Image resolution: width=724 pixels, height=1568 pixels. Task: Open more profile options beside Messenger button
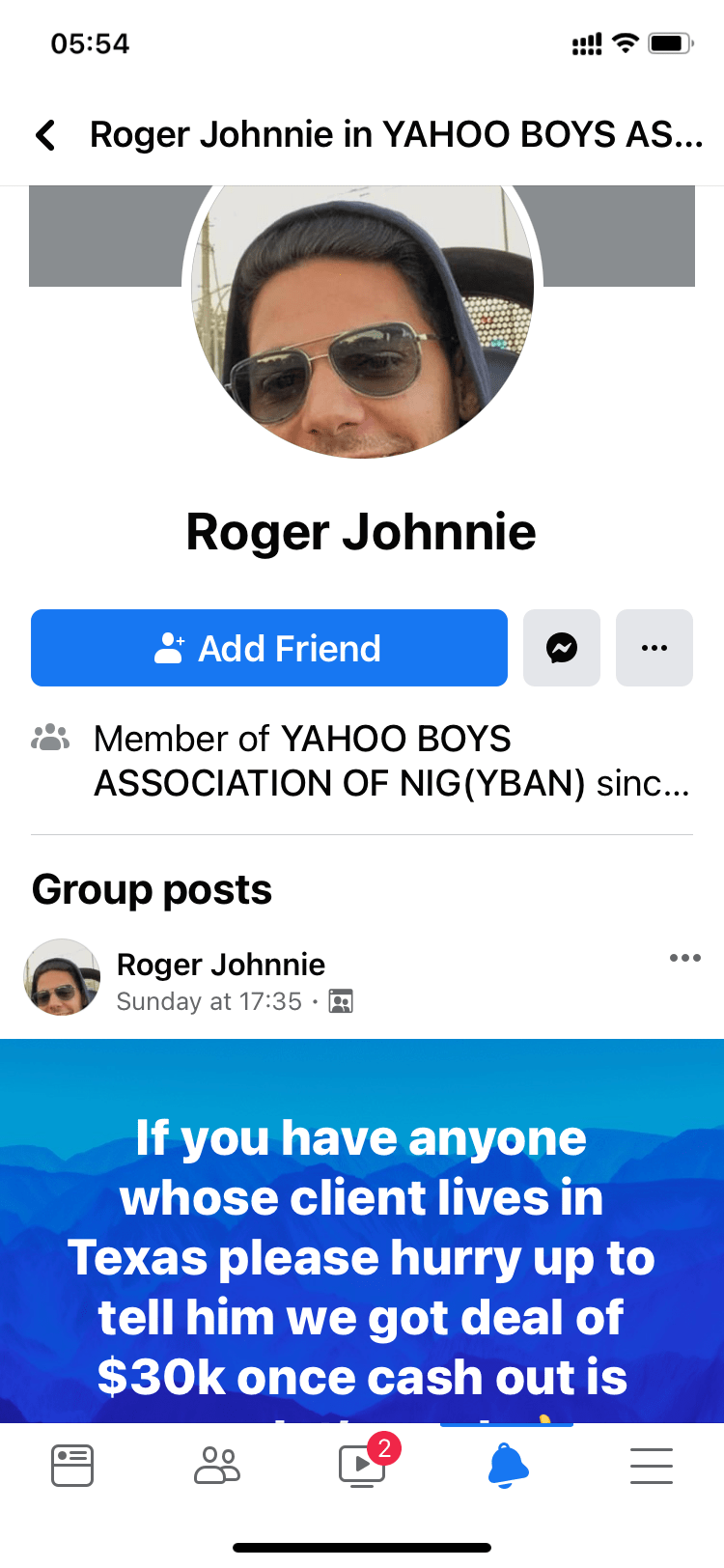[x=654, y=648]
